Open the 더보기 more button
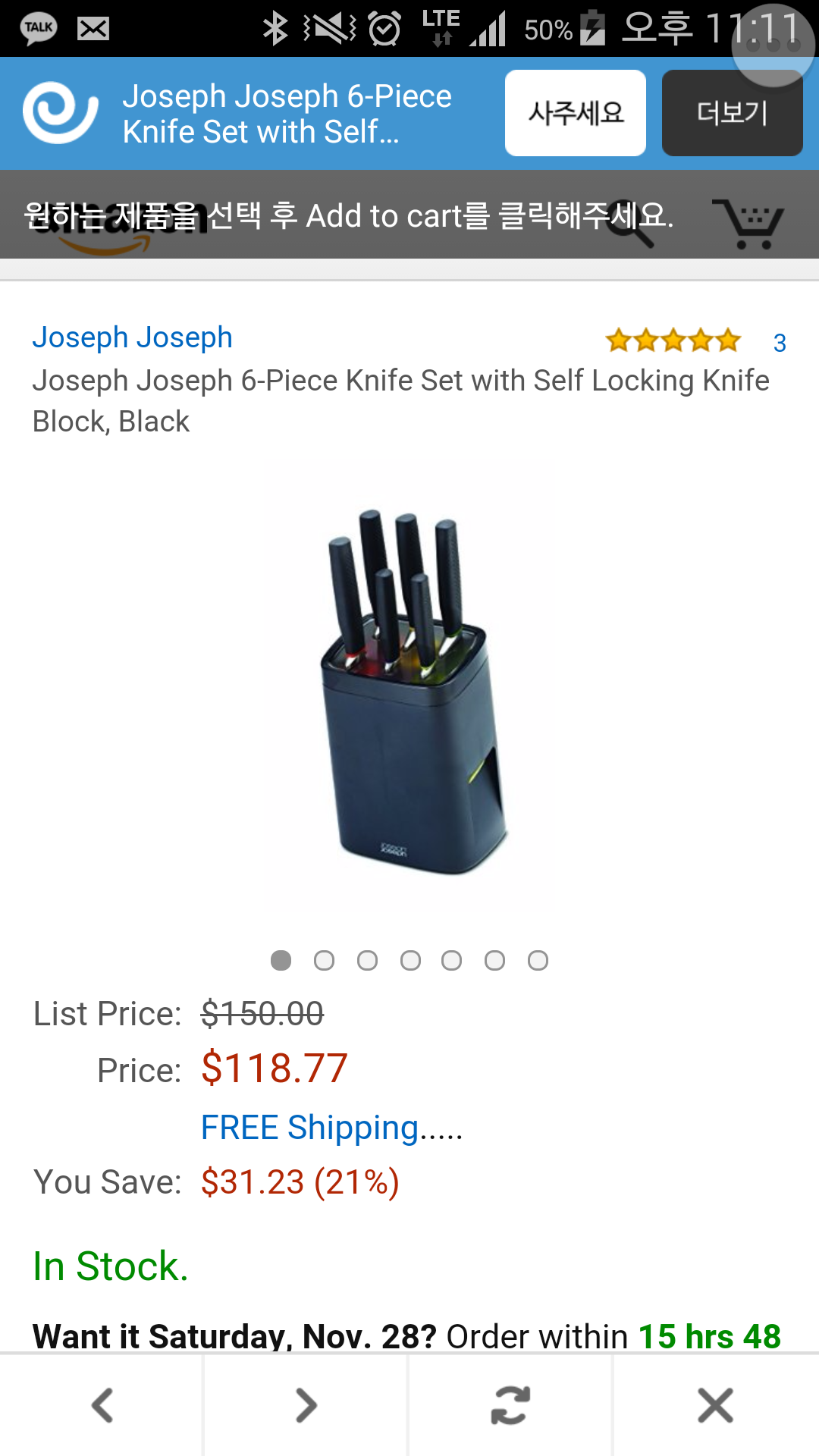Screen dimensions: 819x1456 (732, 113)
